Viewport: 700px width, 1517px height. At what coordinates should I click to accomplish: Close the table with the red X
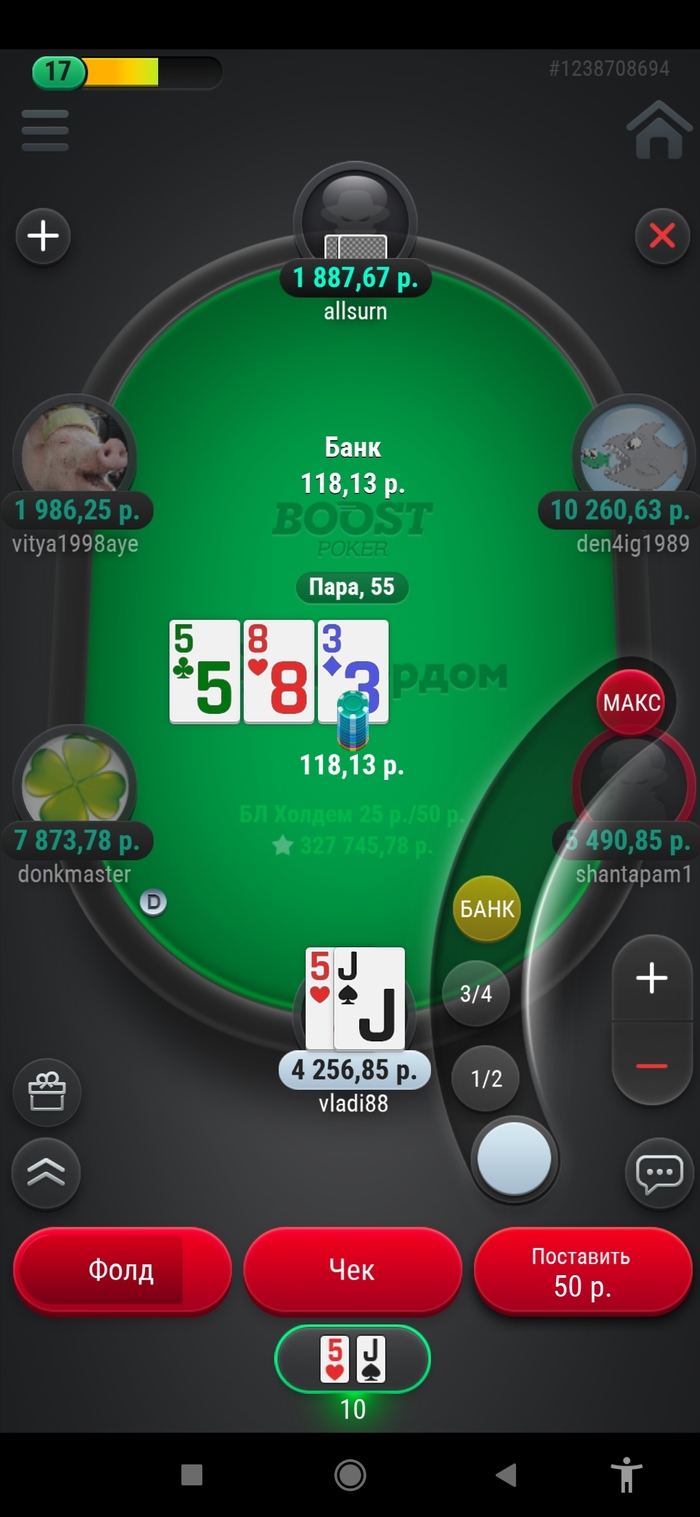point(662,236)
